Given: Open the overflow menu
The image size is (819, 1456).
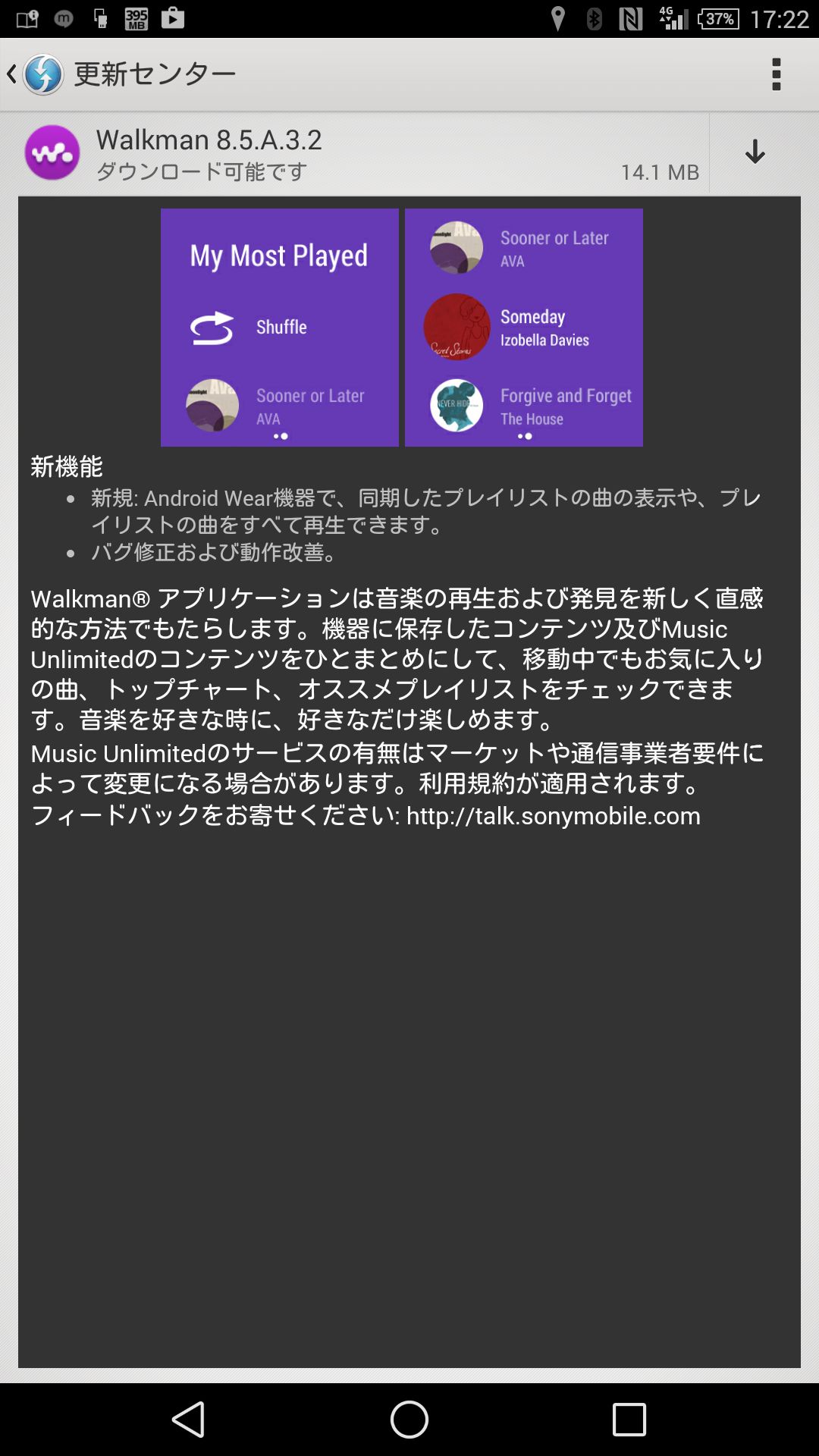Looking at the screenshot, I should pos(776,74).
